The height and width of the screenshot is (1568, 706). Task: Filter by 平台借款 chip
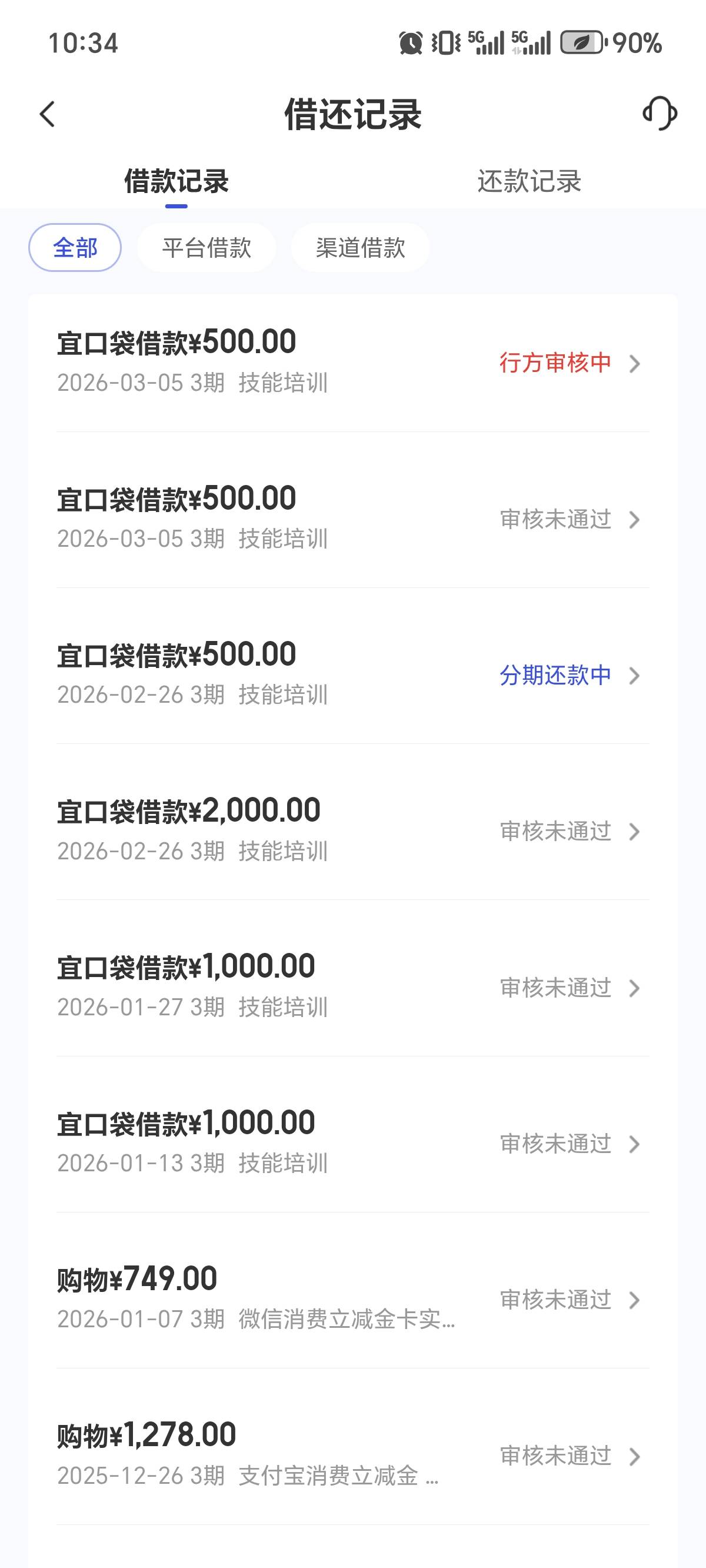pyautogui.click(x=207, y=248)
